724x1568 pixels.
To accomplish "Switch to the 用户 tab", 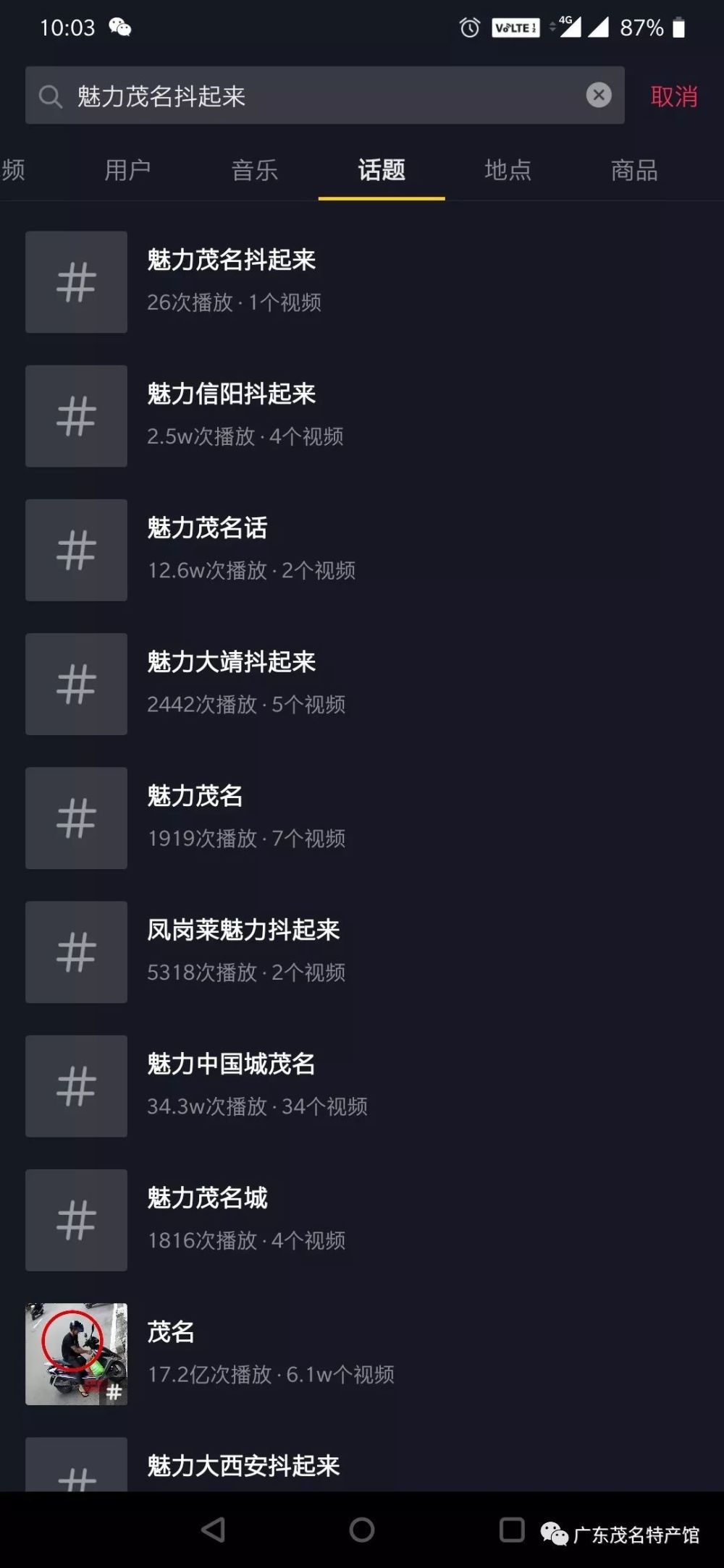I will (x=127, y=171).
